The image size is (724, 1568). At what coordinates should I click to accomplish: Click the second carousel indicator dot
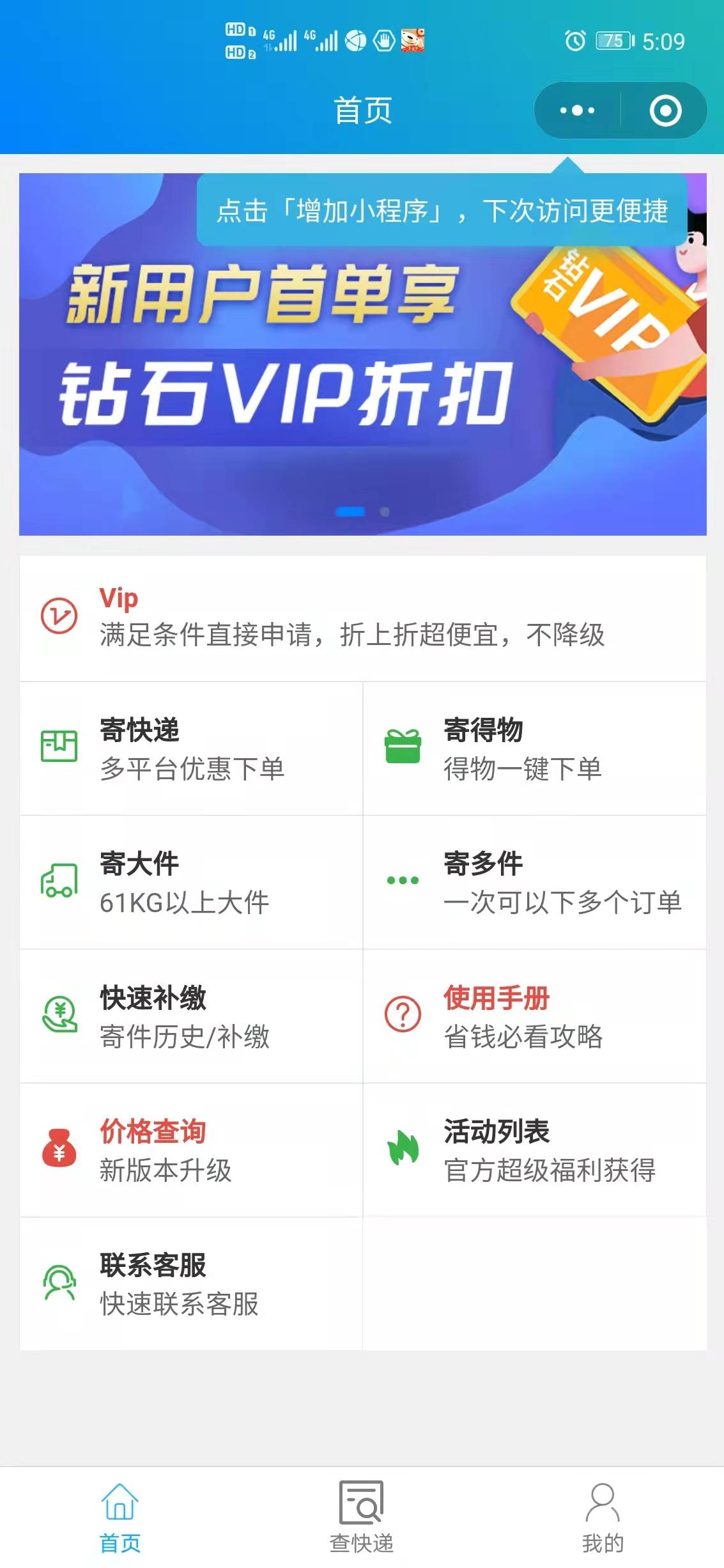[384, 510]
